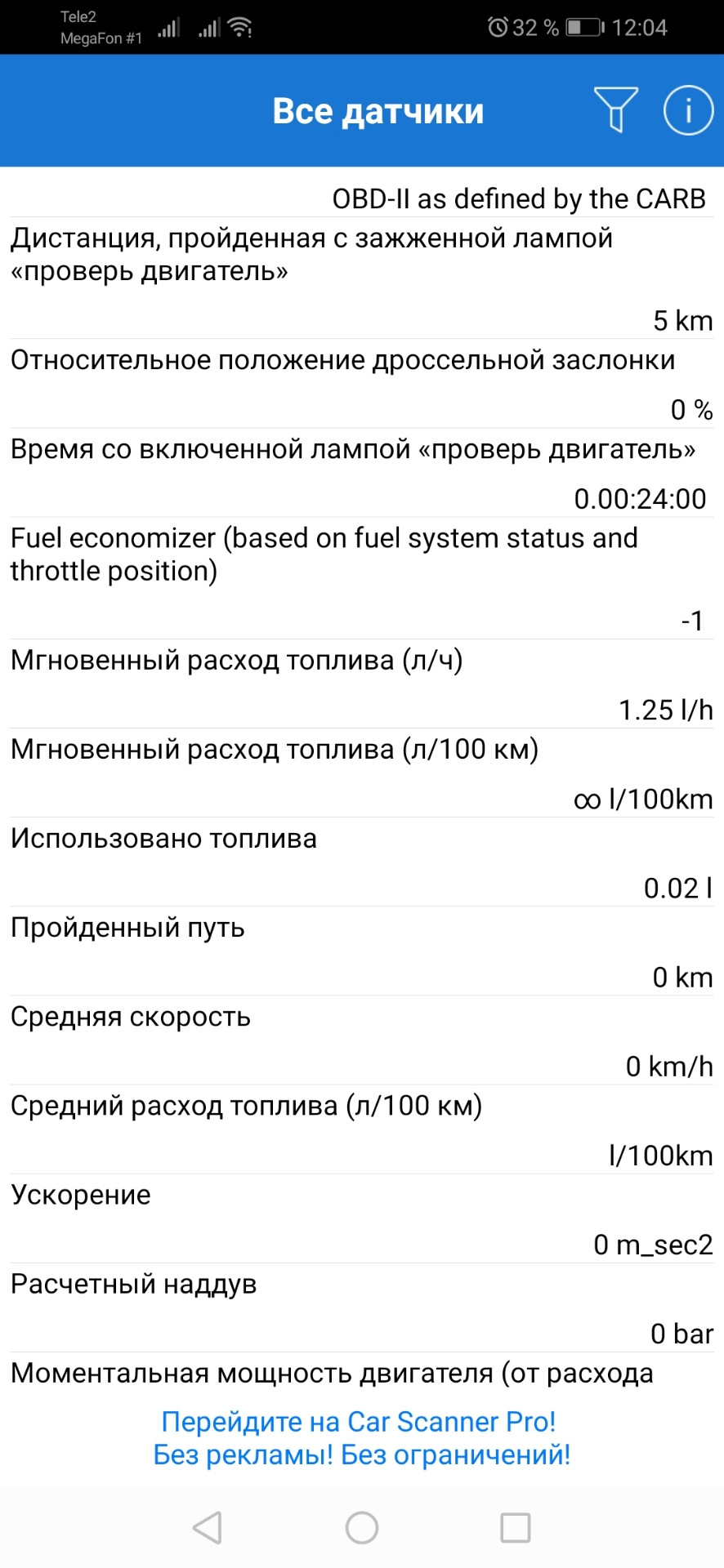Select the «Использовано топлива» sensor row

[x=361, y=862]
